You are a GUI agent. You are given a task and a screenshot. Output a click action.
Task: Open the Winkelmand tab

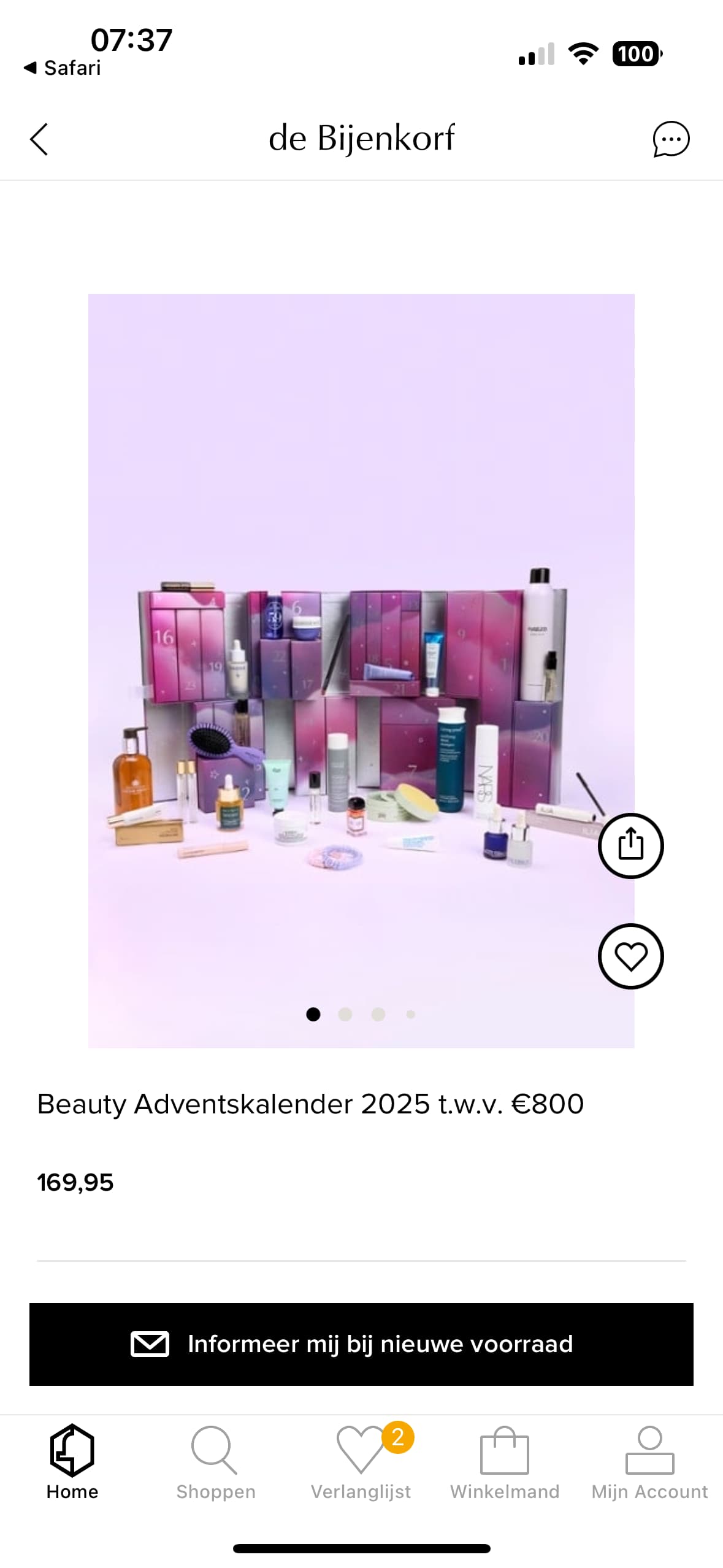(x=504, y=1462)
